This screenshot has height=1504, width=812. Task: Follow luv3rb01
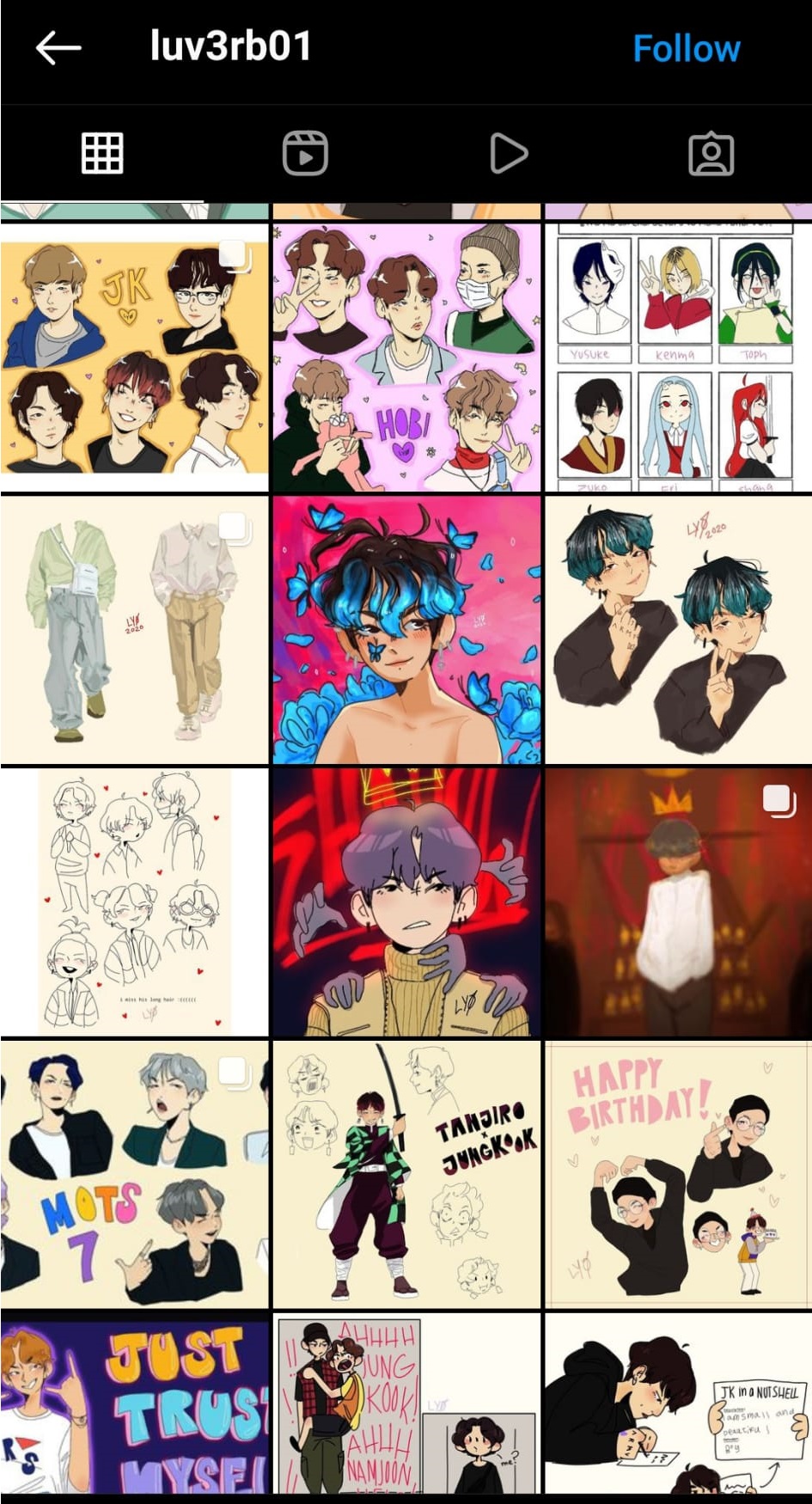686,49
